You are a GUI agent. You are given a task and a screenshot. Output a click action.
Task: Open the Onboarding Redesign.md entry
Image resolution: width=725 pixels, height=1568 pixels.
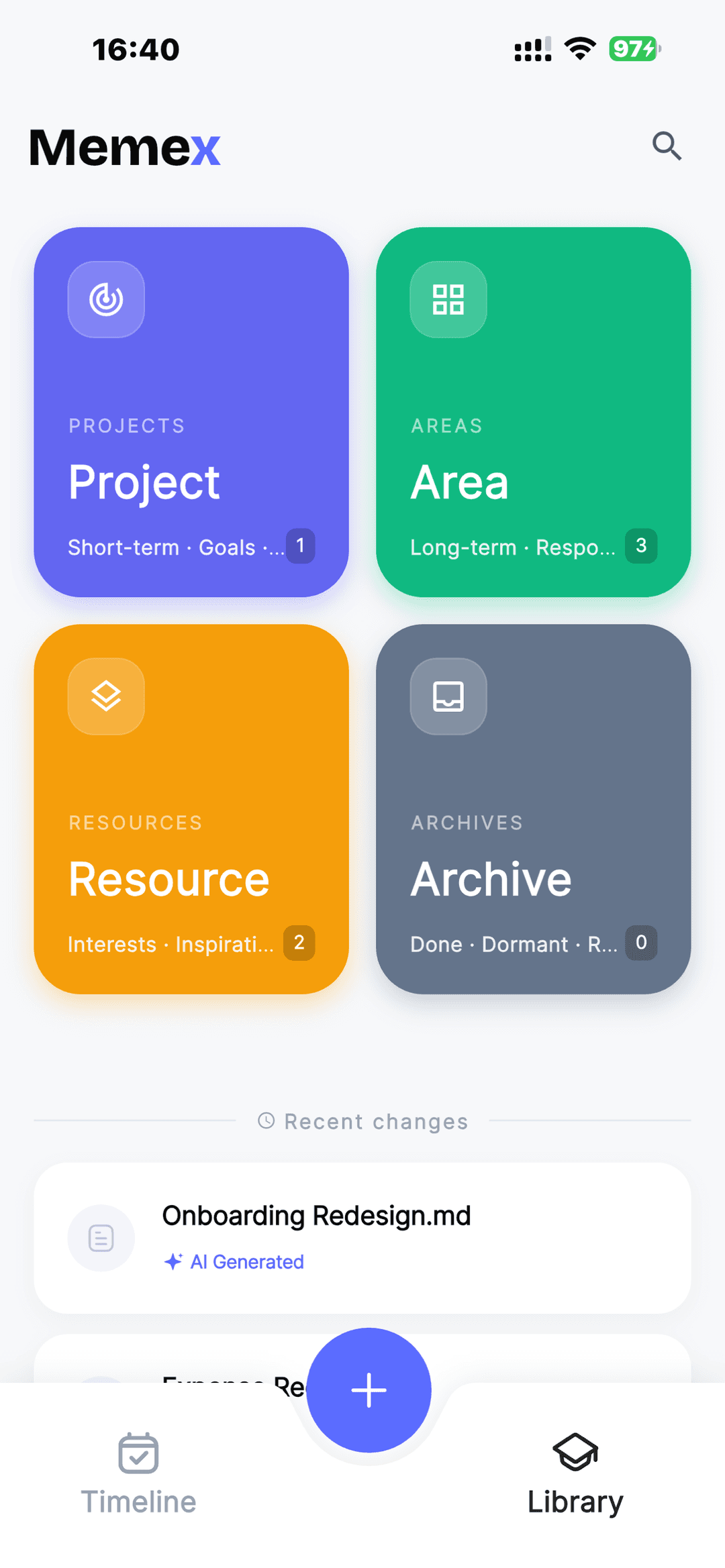pyautogui.click(x=362, y=1237)
